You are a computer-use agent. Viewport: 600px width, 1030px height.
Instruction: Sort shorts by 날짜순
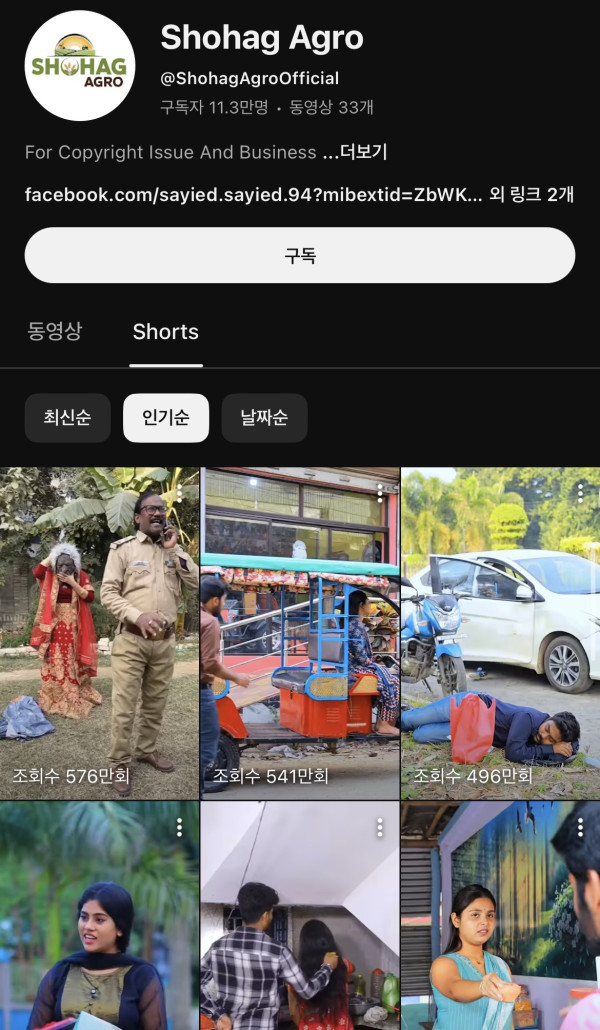pyautogui.click(x=264, y=418)
